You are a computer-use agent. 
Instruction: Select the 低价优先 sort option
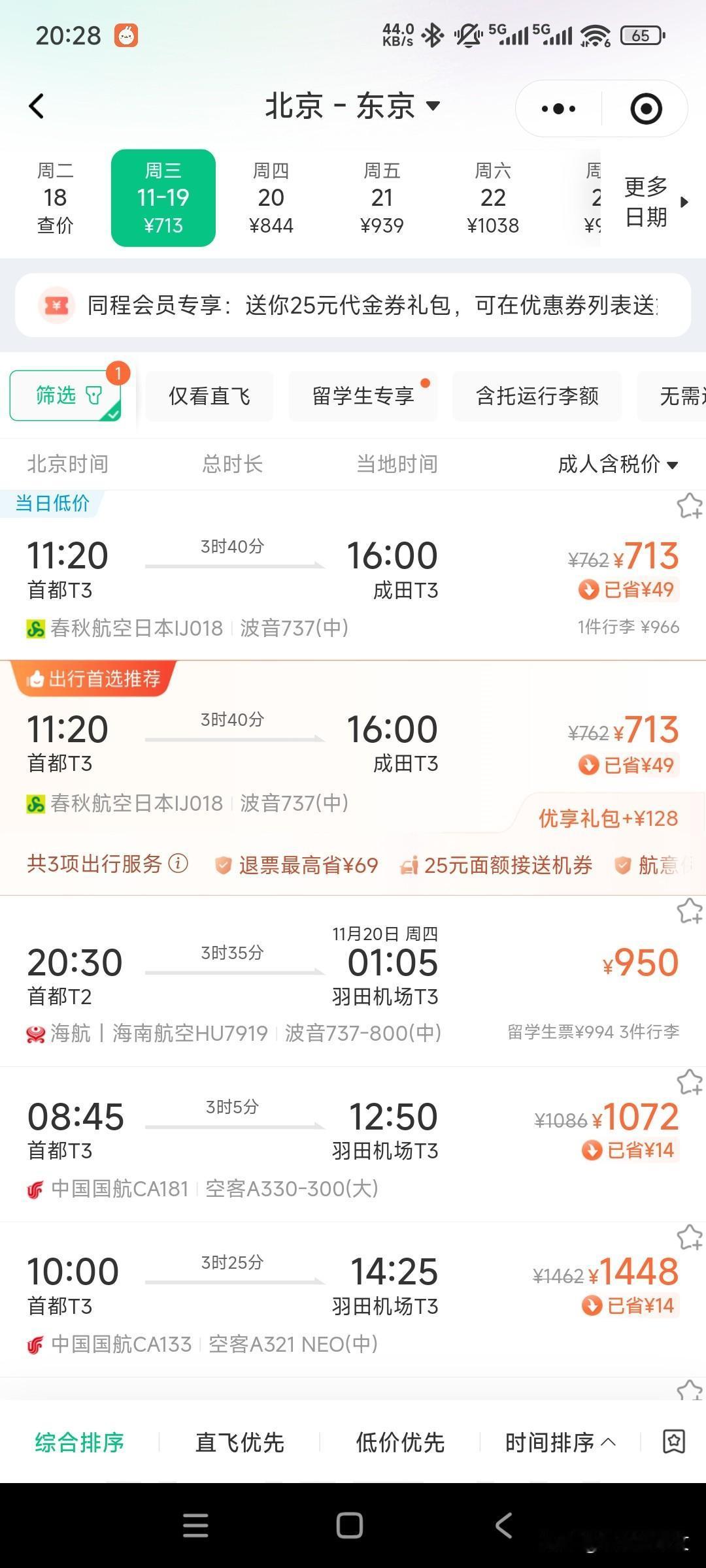coord(401,1443)
